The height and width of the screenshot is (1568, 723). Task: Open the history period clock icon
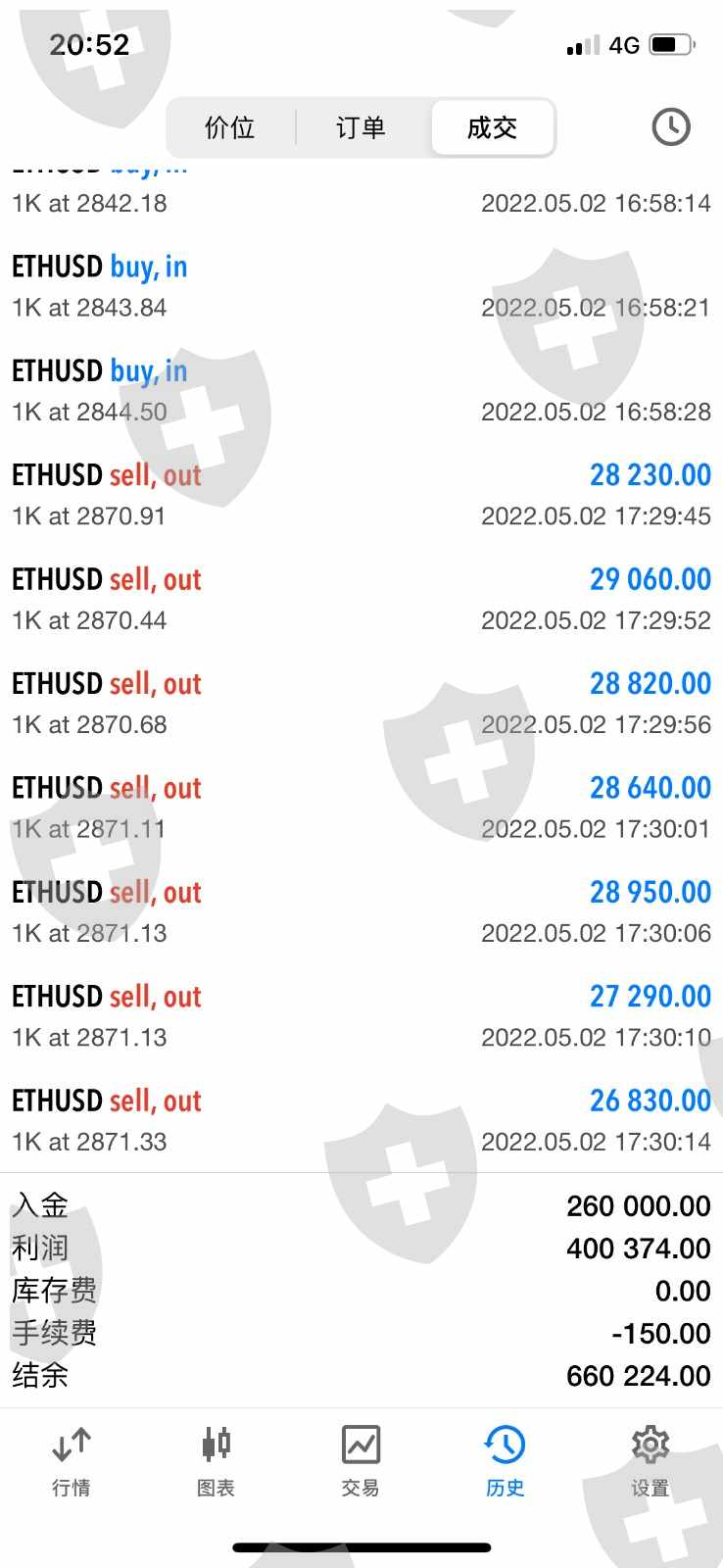point(671,127)
